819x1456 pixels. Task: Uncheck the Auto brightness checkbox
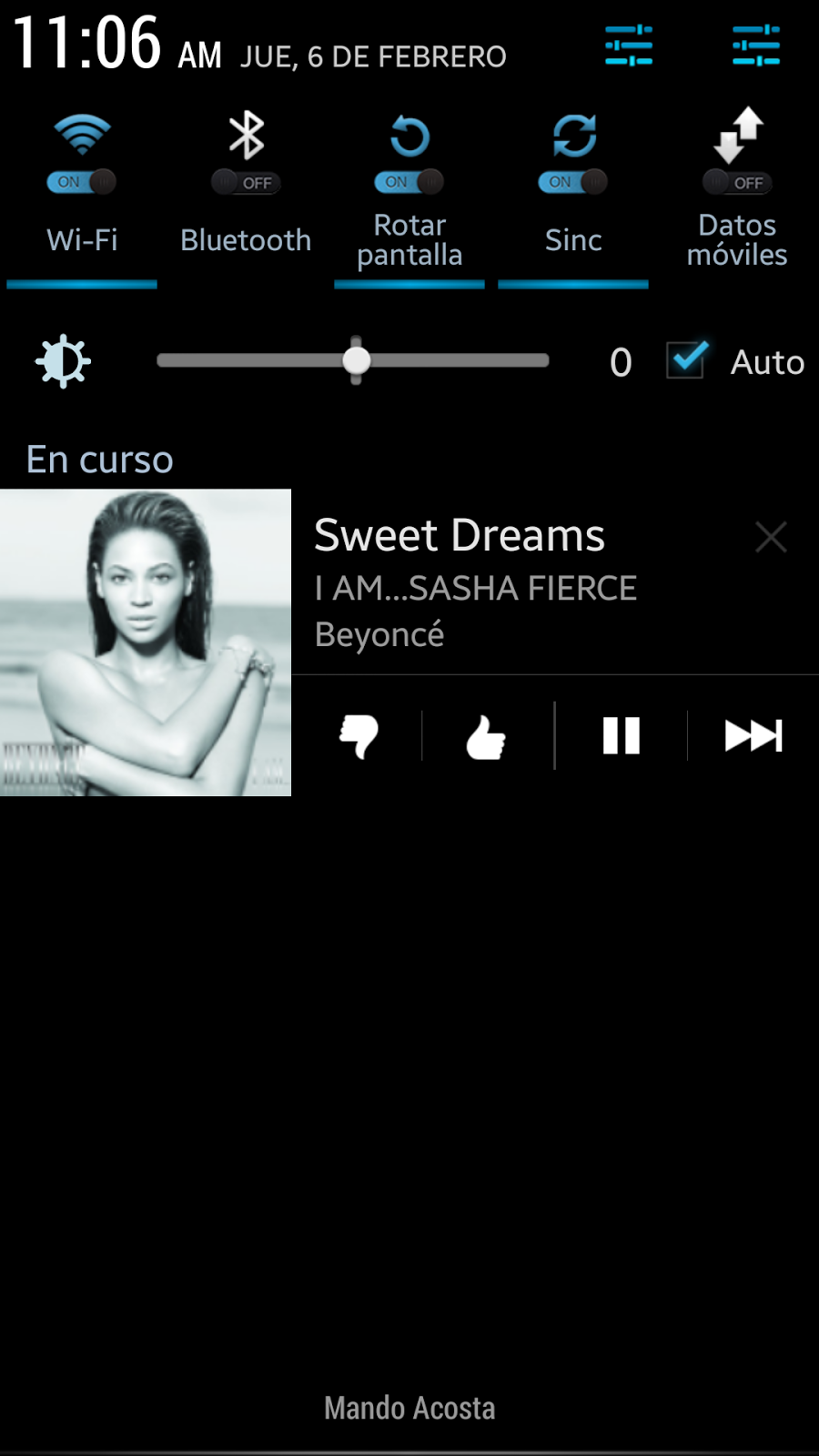687,359
